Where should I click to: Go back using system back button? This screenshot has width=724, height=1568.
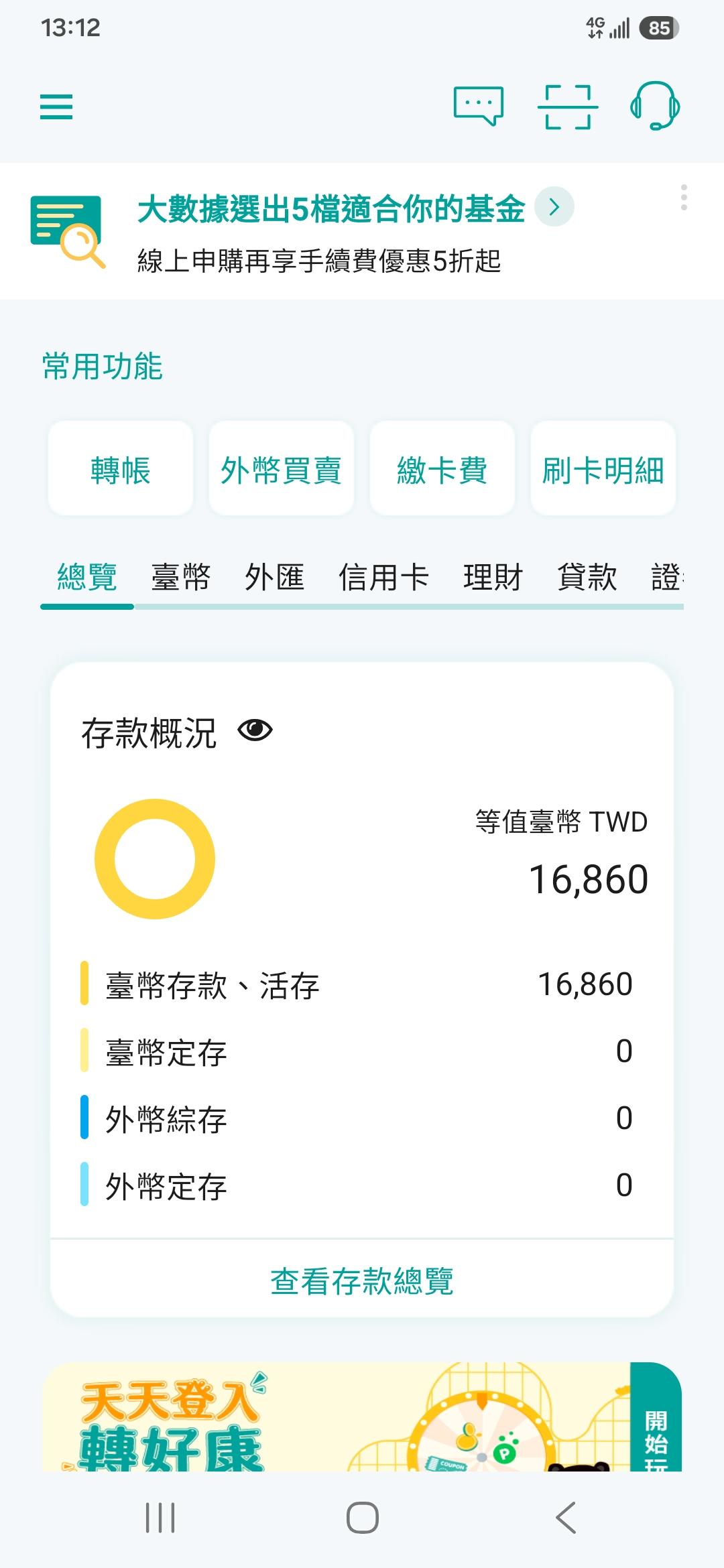[566, 1518]
